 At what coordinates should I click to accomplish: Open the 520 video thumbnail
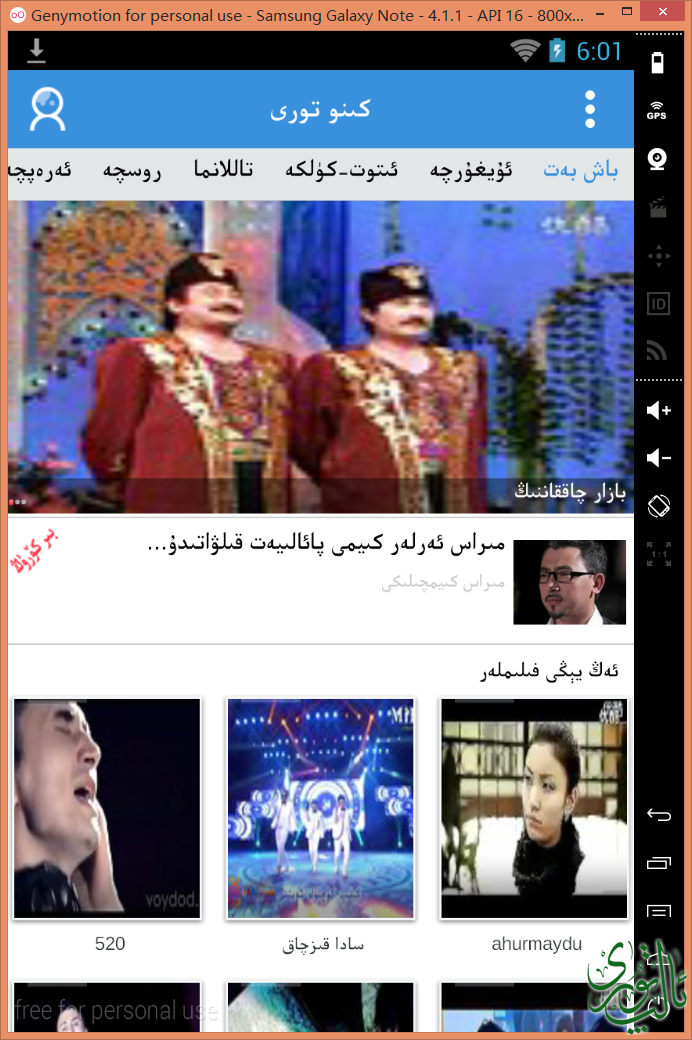pos(107,808)
